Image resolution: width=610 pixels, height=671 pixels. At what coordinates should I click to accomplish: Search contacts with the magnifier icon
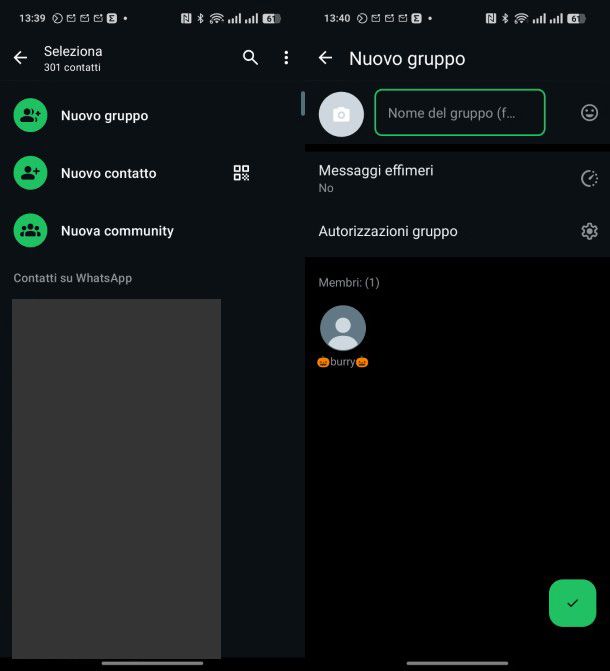[x=250, y=58]
